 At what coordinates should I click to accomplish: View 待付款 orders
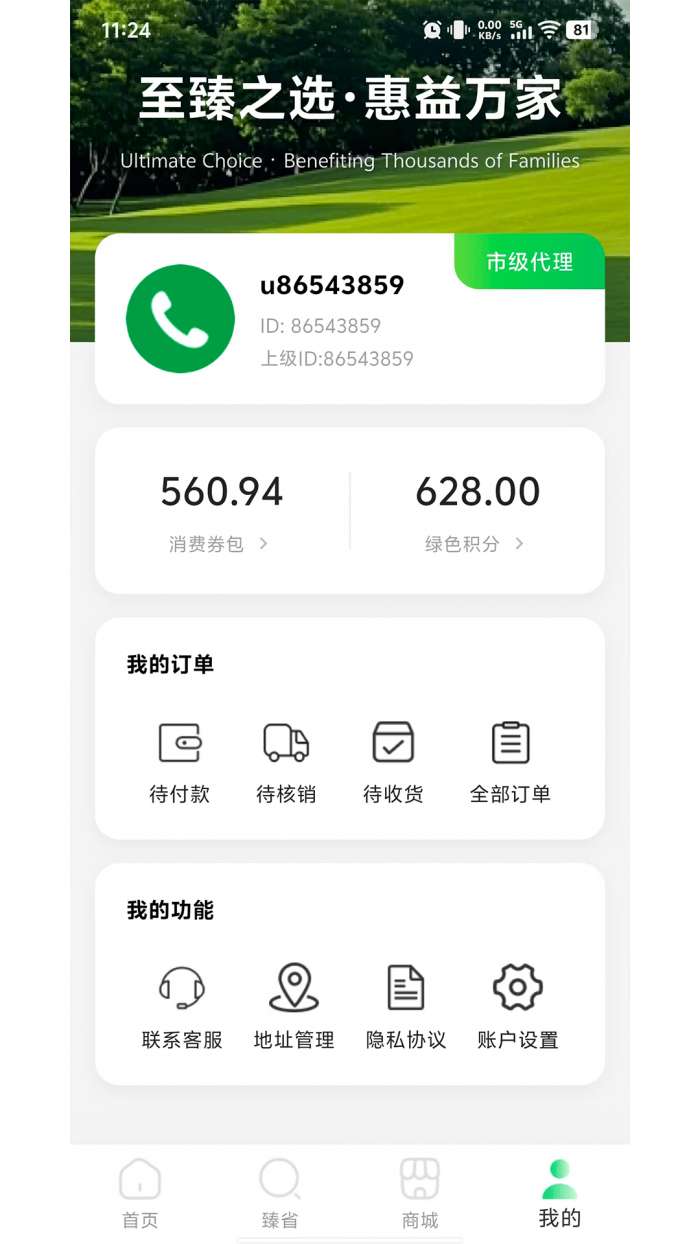pyautogui.click(x=180, y=762)
